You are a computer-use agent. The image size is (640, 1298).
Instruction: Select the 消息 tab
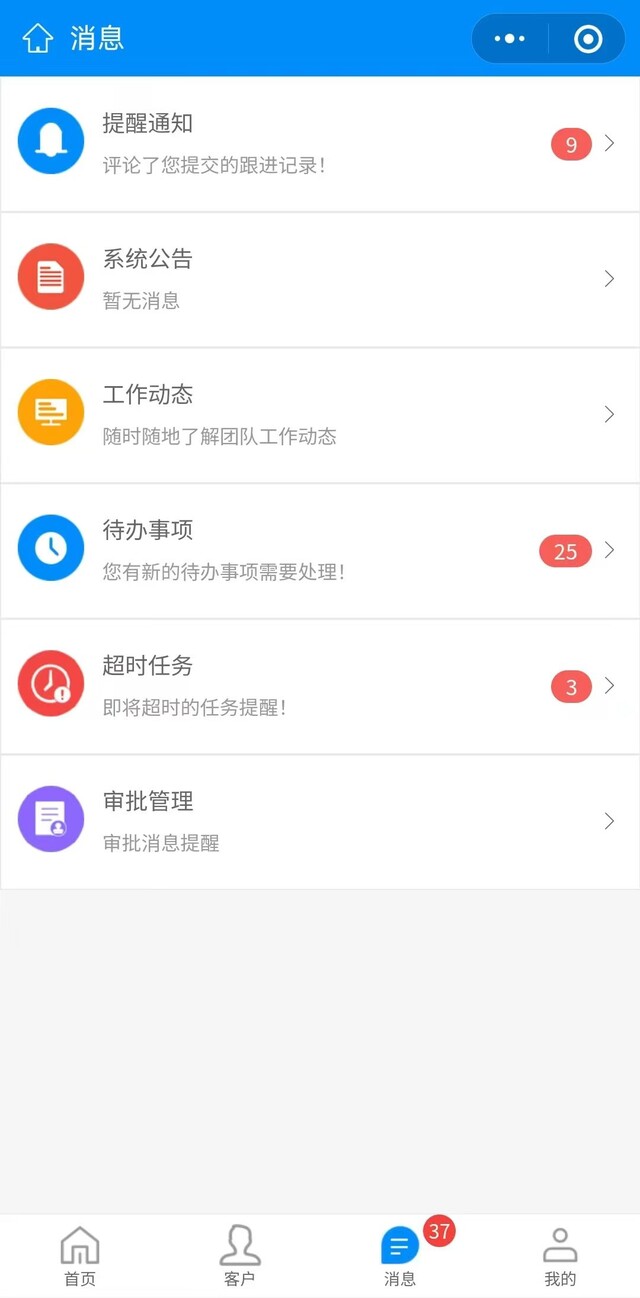(x=400, y=1256)
